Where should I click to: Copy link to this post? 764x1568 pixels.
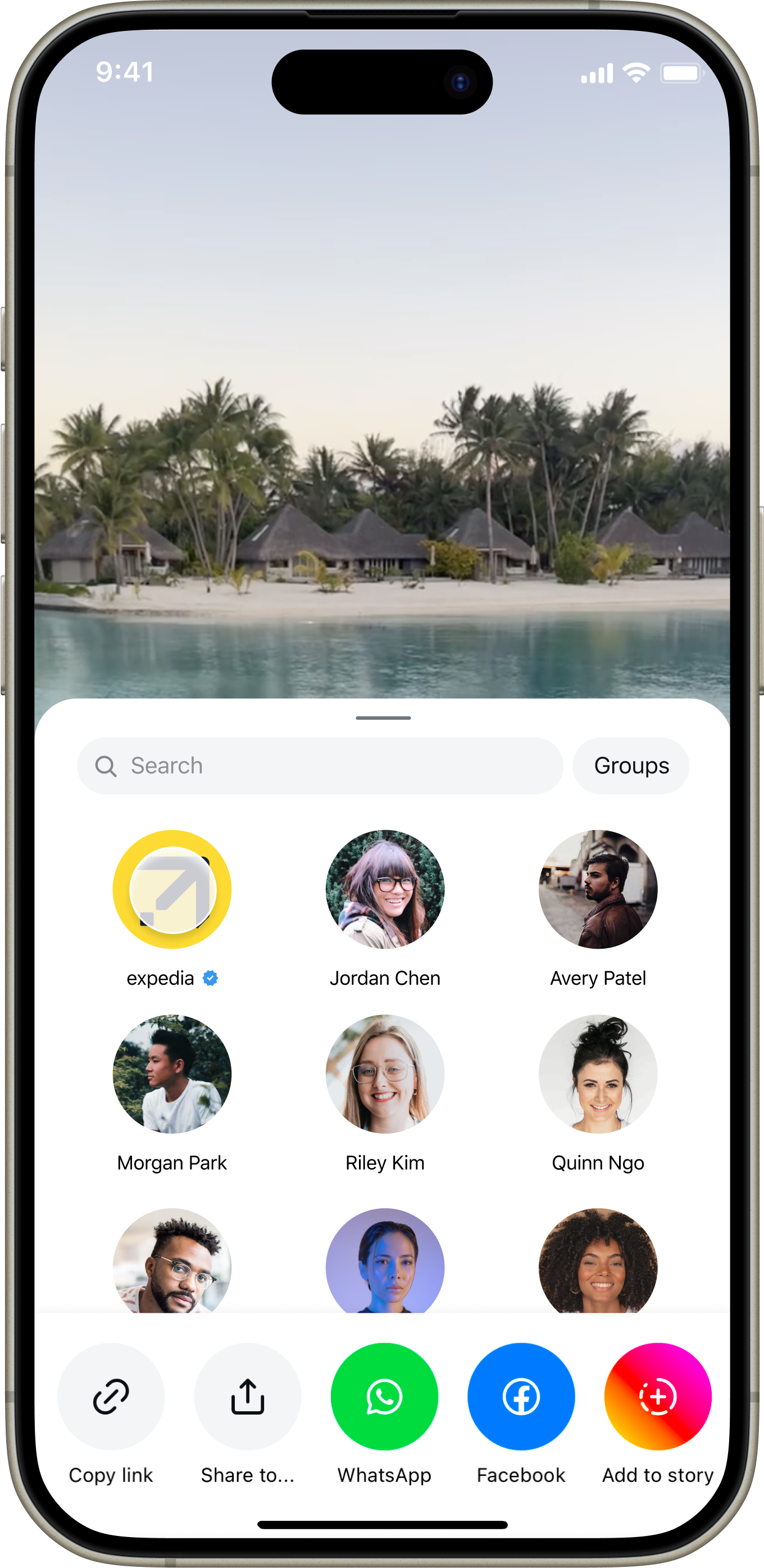pos(111,1397)
